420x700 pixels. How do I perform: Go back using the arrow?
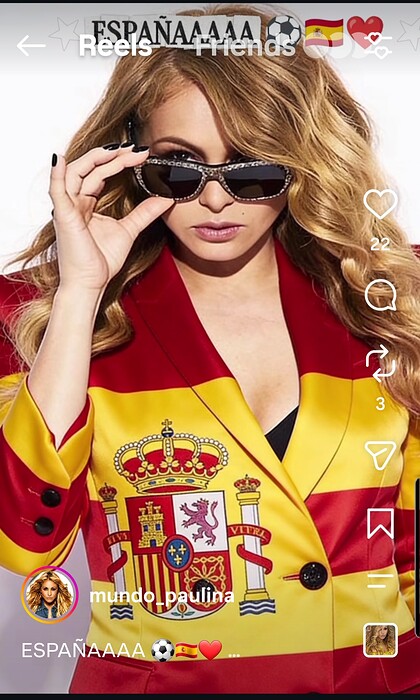pos(31,46)
